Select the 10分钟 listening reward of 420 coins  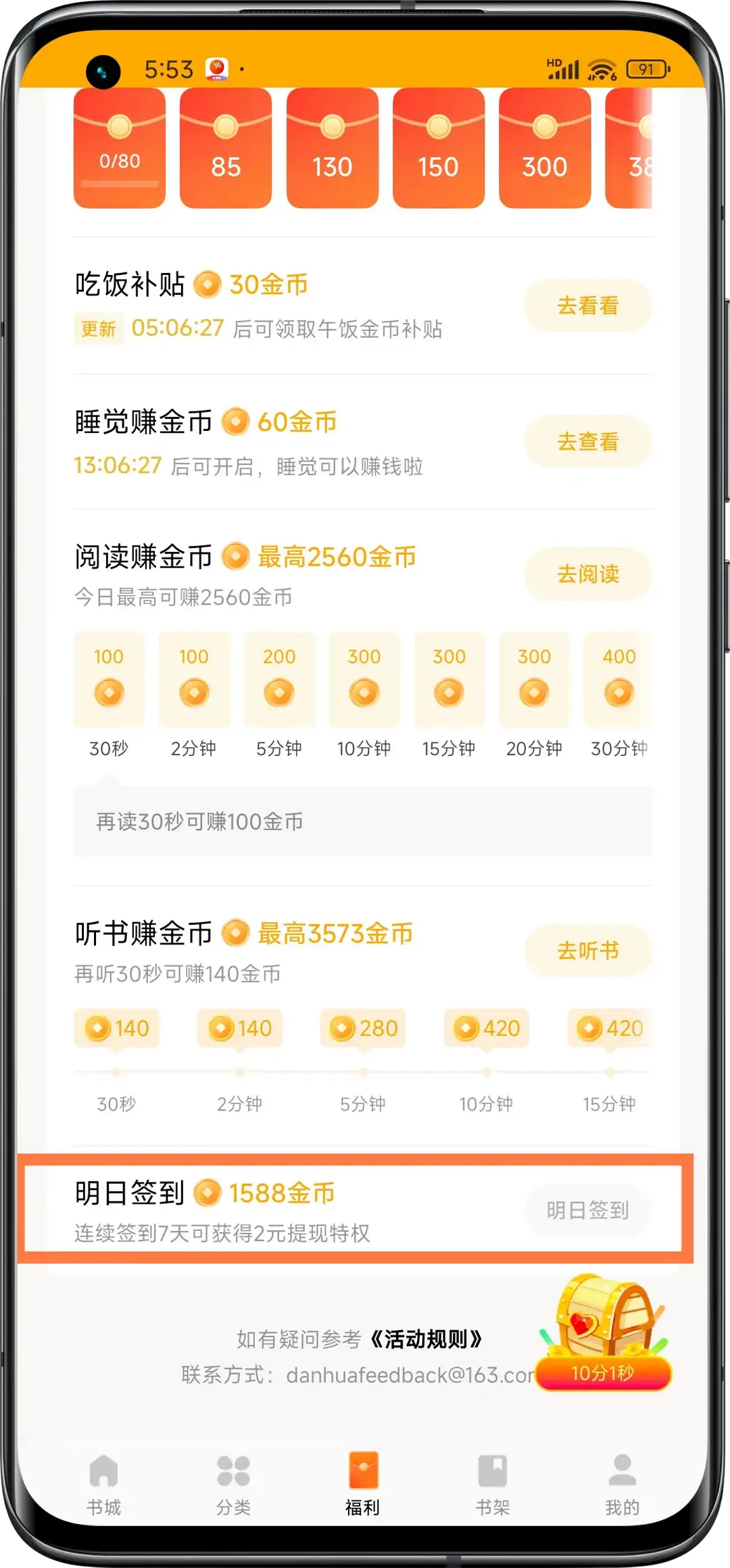(x=487, y=1028)
